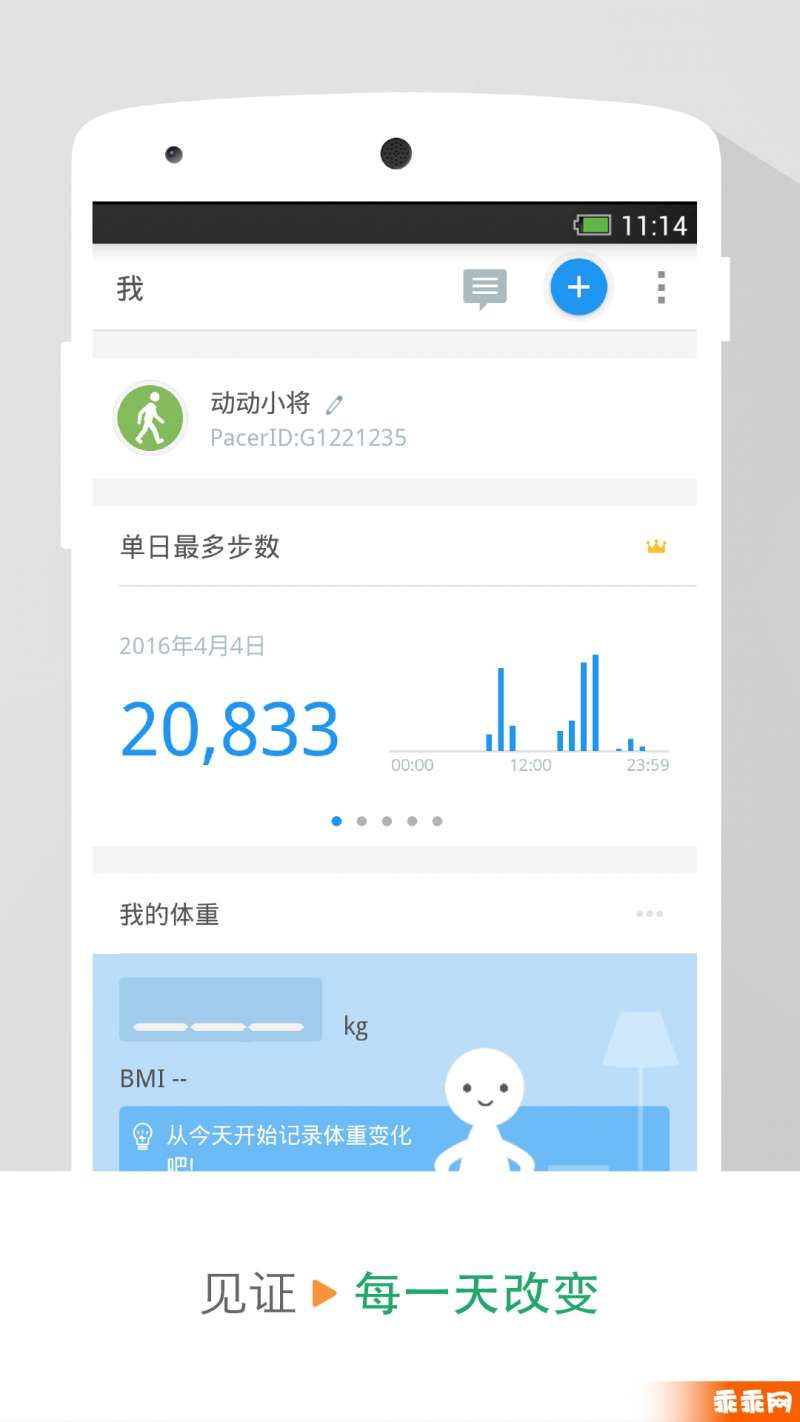Expand the 单日最多步数 card

(199, 547)
